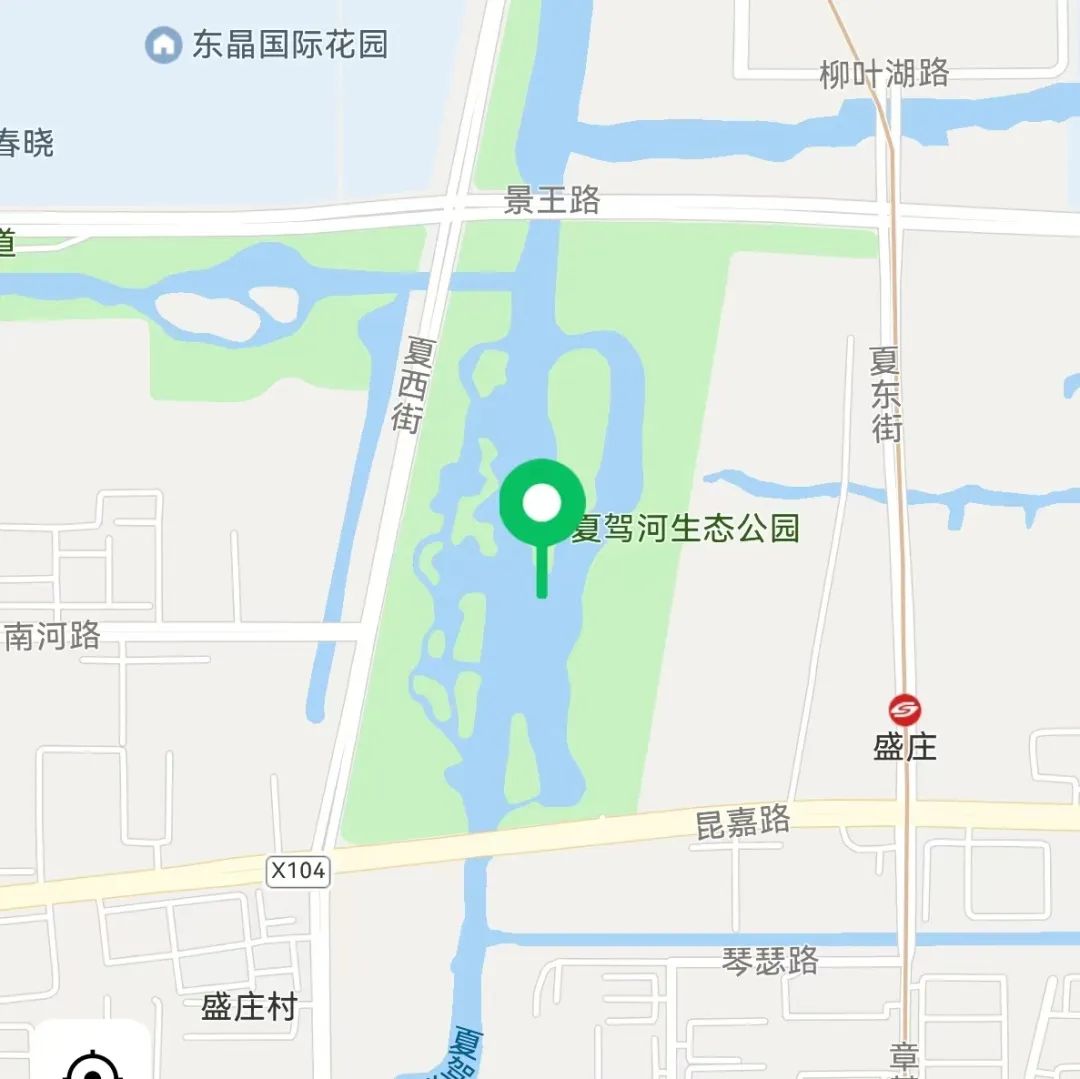Select the 夏驾河生态公园 park label
Image resolution: width=1080 pixels, height=1079 pixels.
pos(686,529)
